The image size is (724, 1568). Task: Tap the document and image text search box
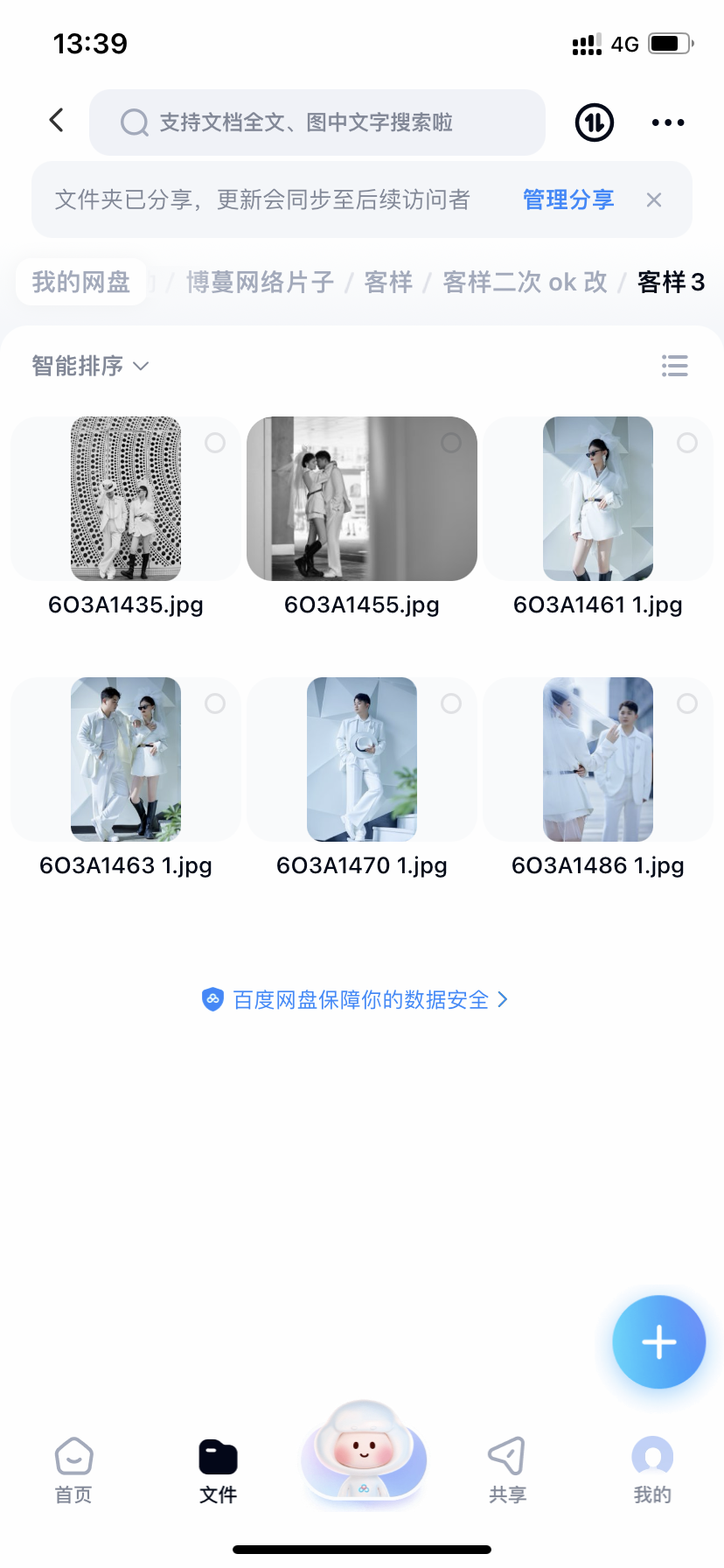317,122
